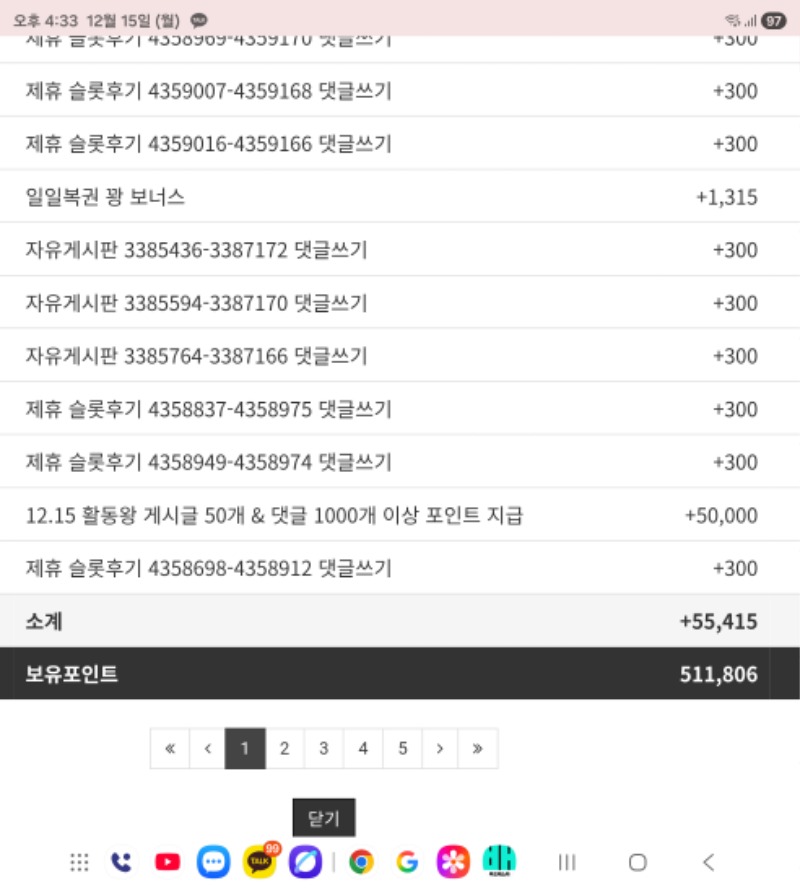The width and height of the screenshot is (800, 888).
Task: Launch Chrome from the taskbar
Action: pos(361,861)
